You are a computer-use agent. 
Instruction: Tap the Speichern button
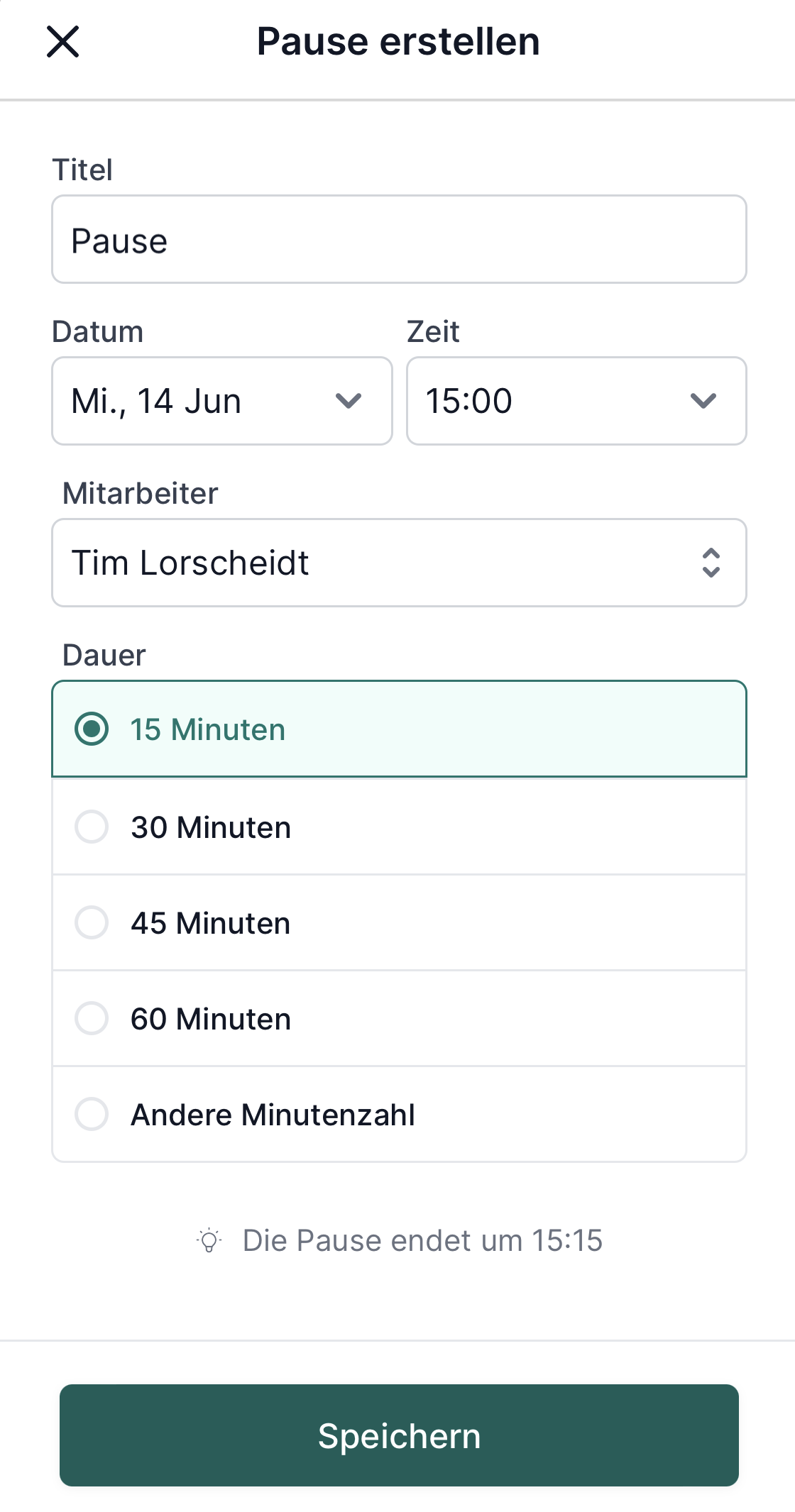(399, 1435)
